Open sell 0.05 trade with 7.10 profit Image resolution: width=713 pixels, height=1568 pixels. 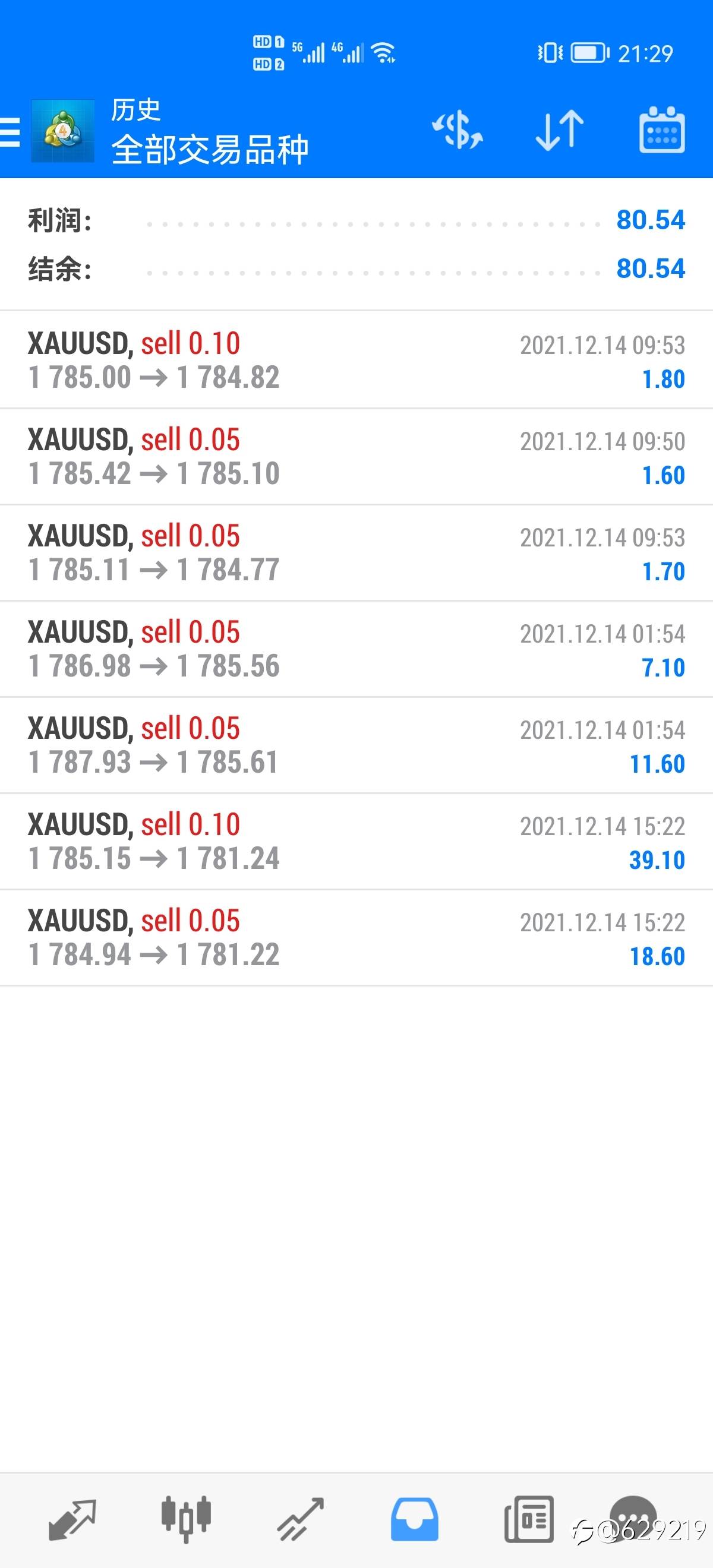[x=356, y=648]
